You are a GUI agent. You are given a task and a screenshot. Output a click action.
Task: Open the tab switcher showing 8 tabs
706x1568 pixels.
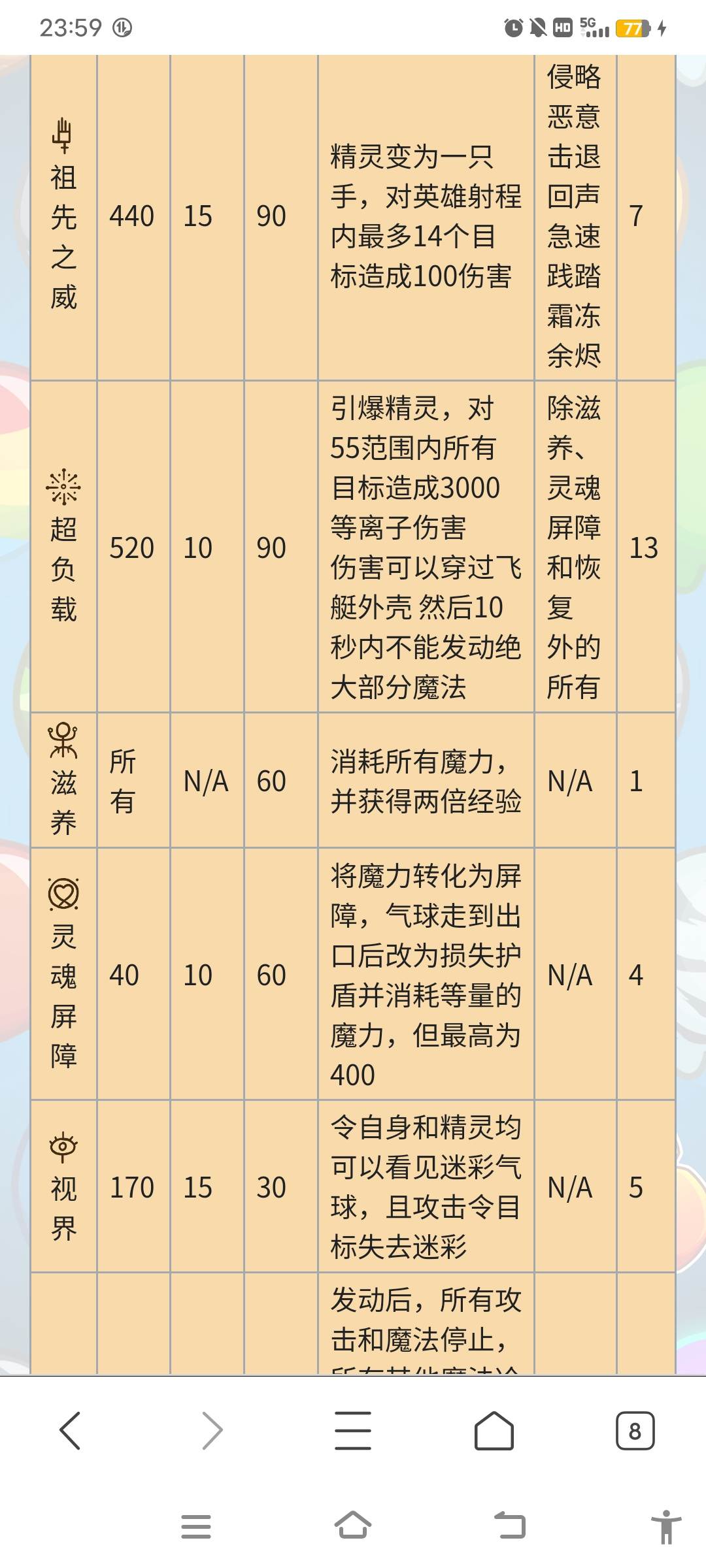coord(635,1431)
